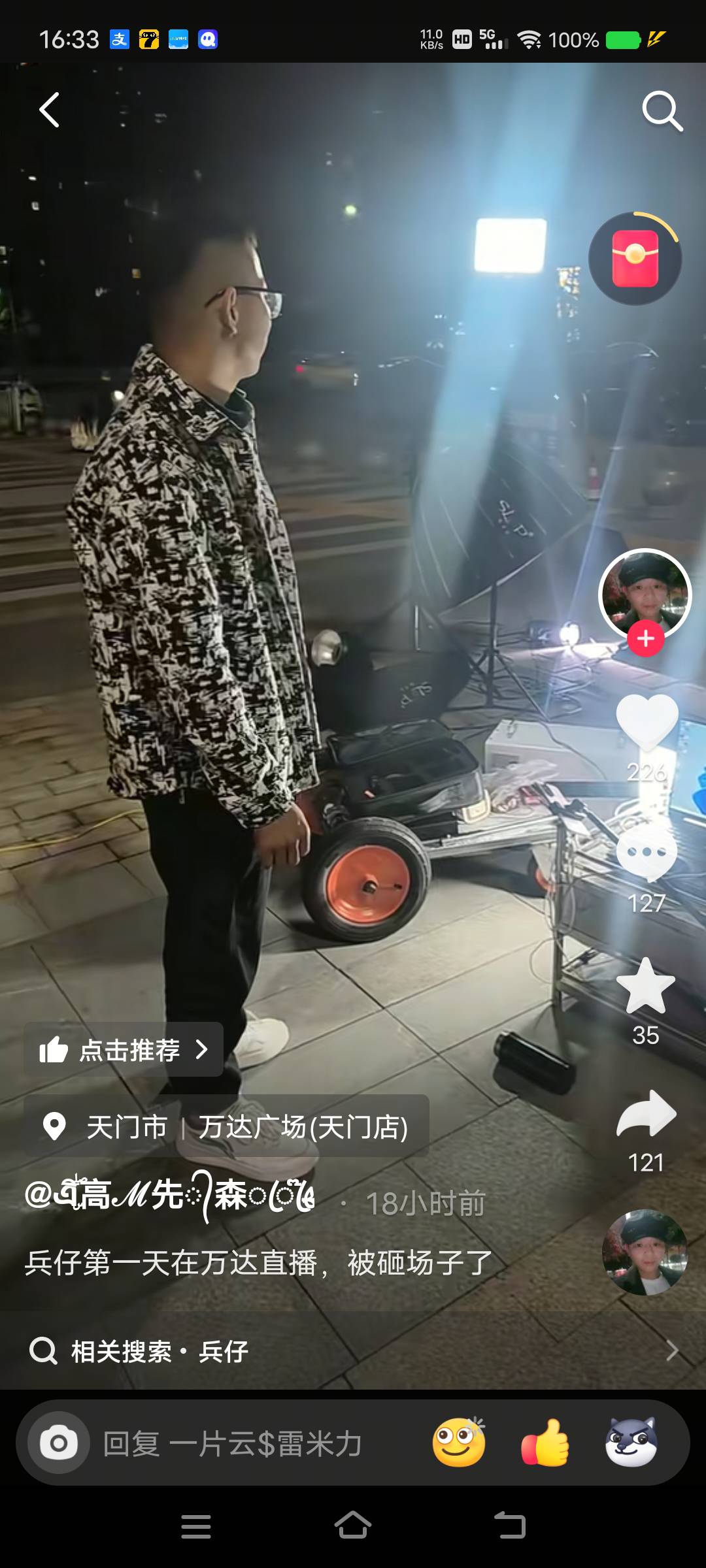Screen dimensions: 706x1568
Task: Send the thumbs-up emoji
Action: tap(545, 1443)
